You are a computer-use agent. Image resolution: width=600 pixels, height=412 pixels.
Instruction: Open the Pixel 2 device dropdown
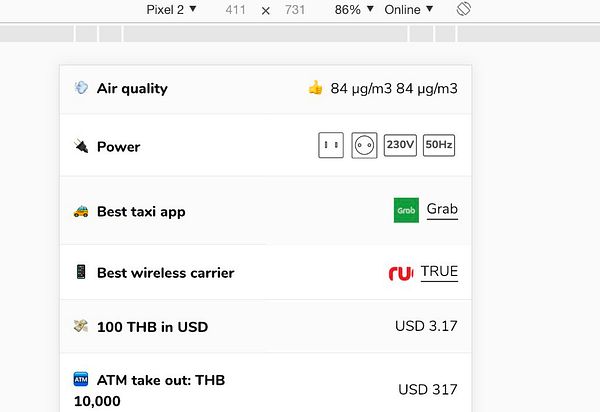[171, 9]
